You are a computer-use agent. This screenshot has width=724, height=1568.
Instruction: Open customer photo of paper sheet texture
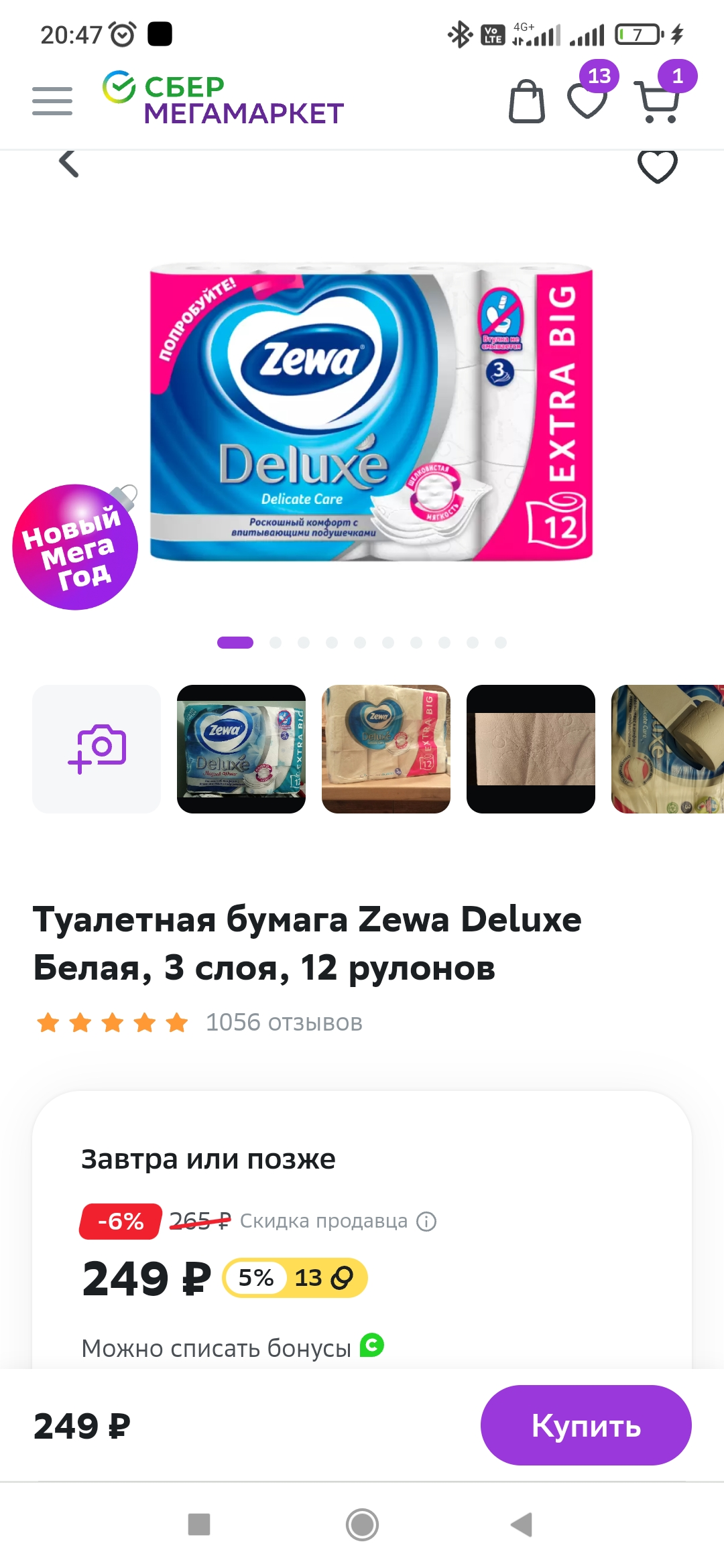click(531, 749)
